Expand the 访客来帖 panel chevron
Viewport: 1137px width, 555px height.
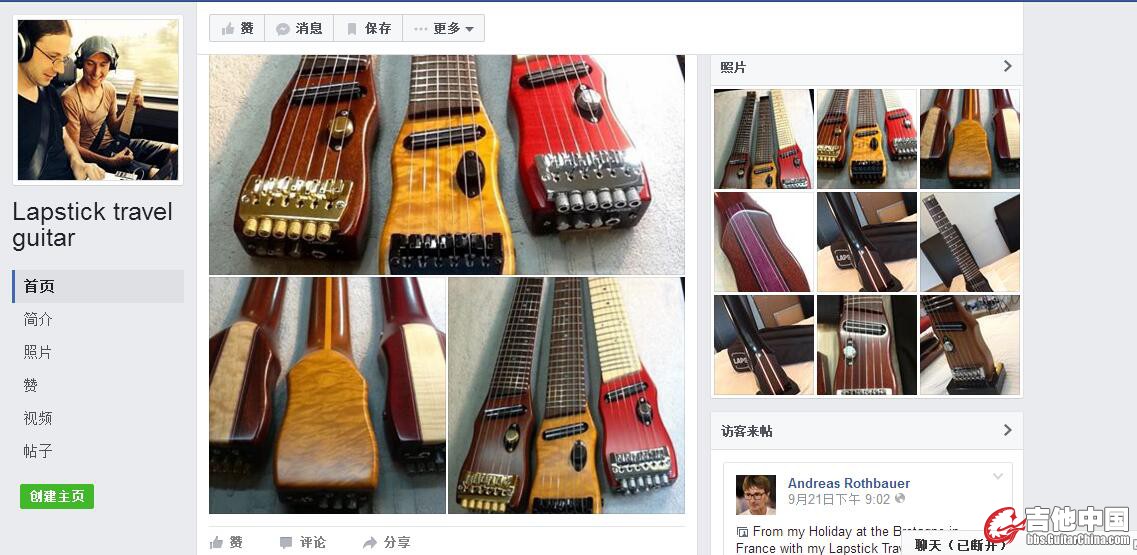(1007, 430)
